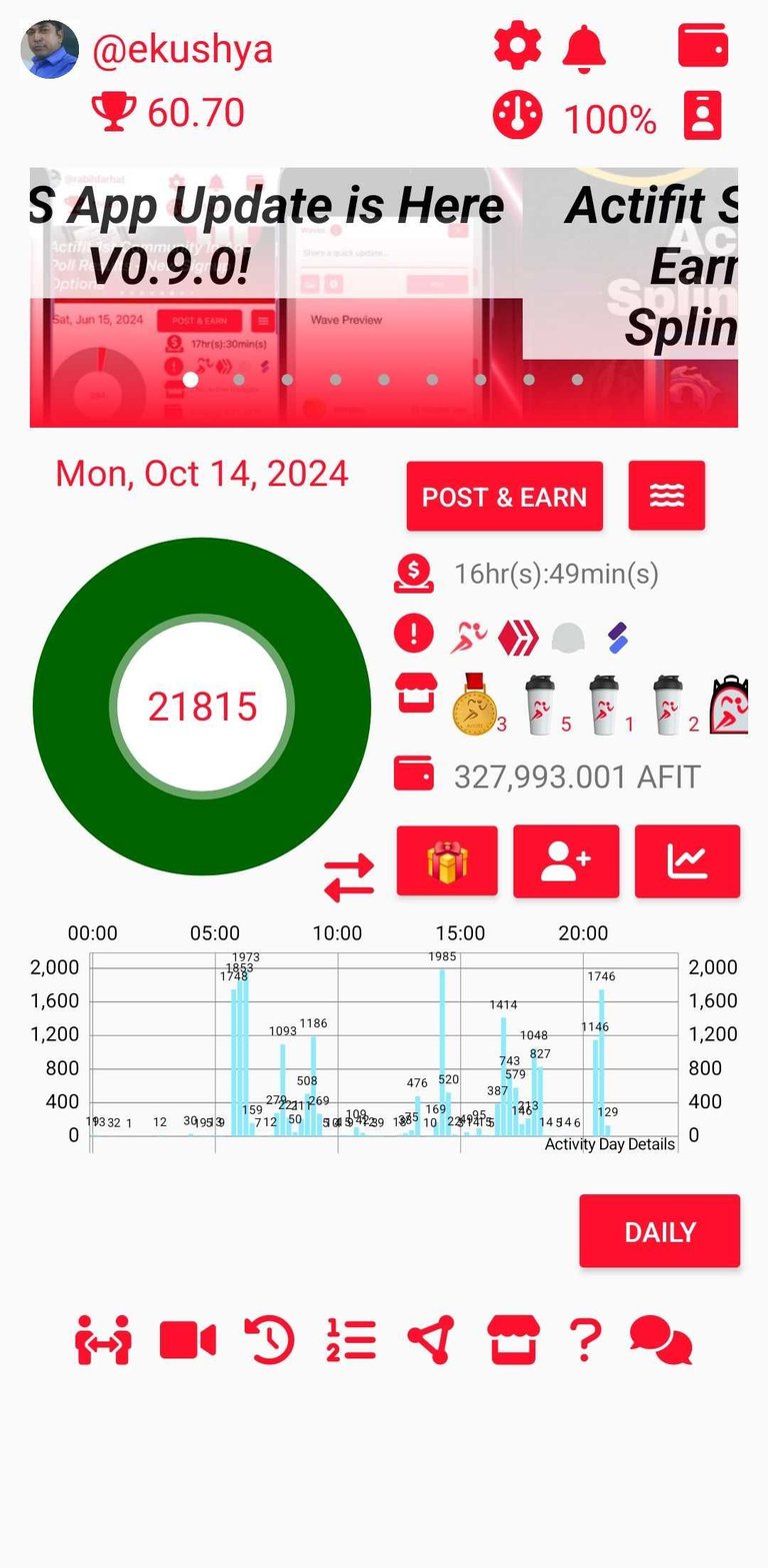Open the settings gear

click(517, 47)
